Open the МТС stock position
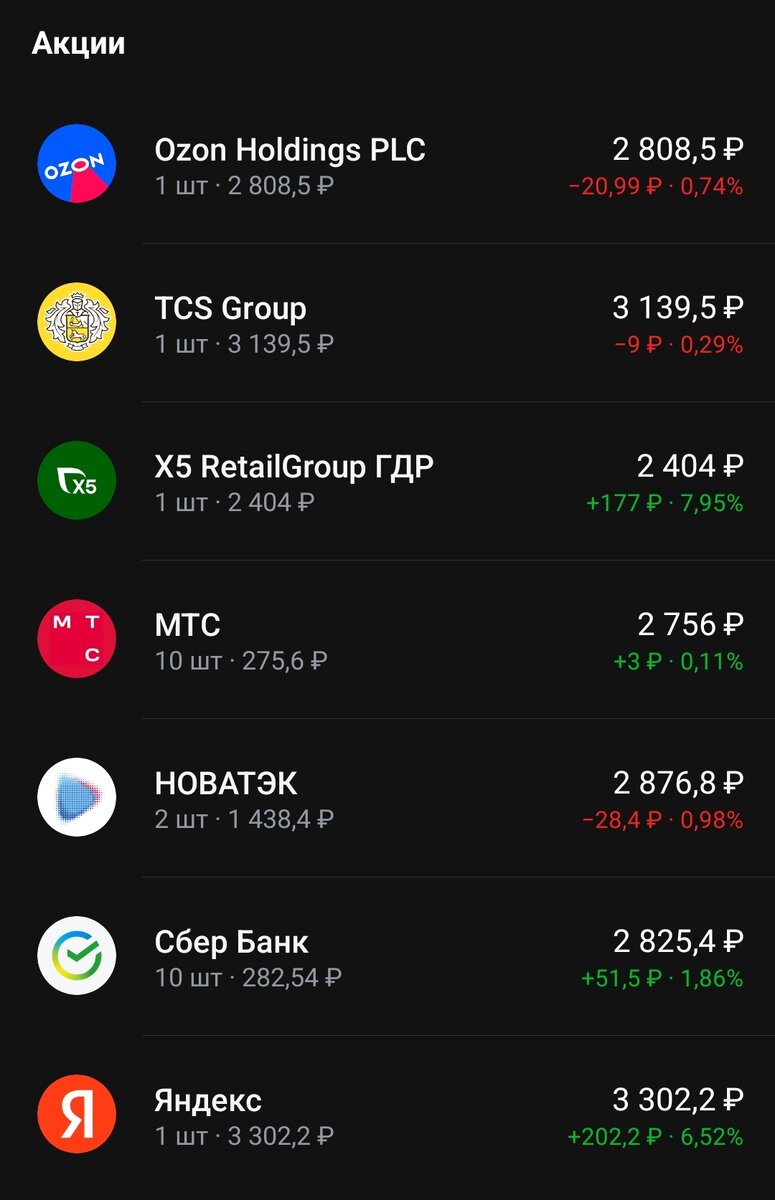Screen dimensions: 775x1200 [387, 639]
